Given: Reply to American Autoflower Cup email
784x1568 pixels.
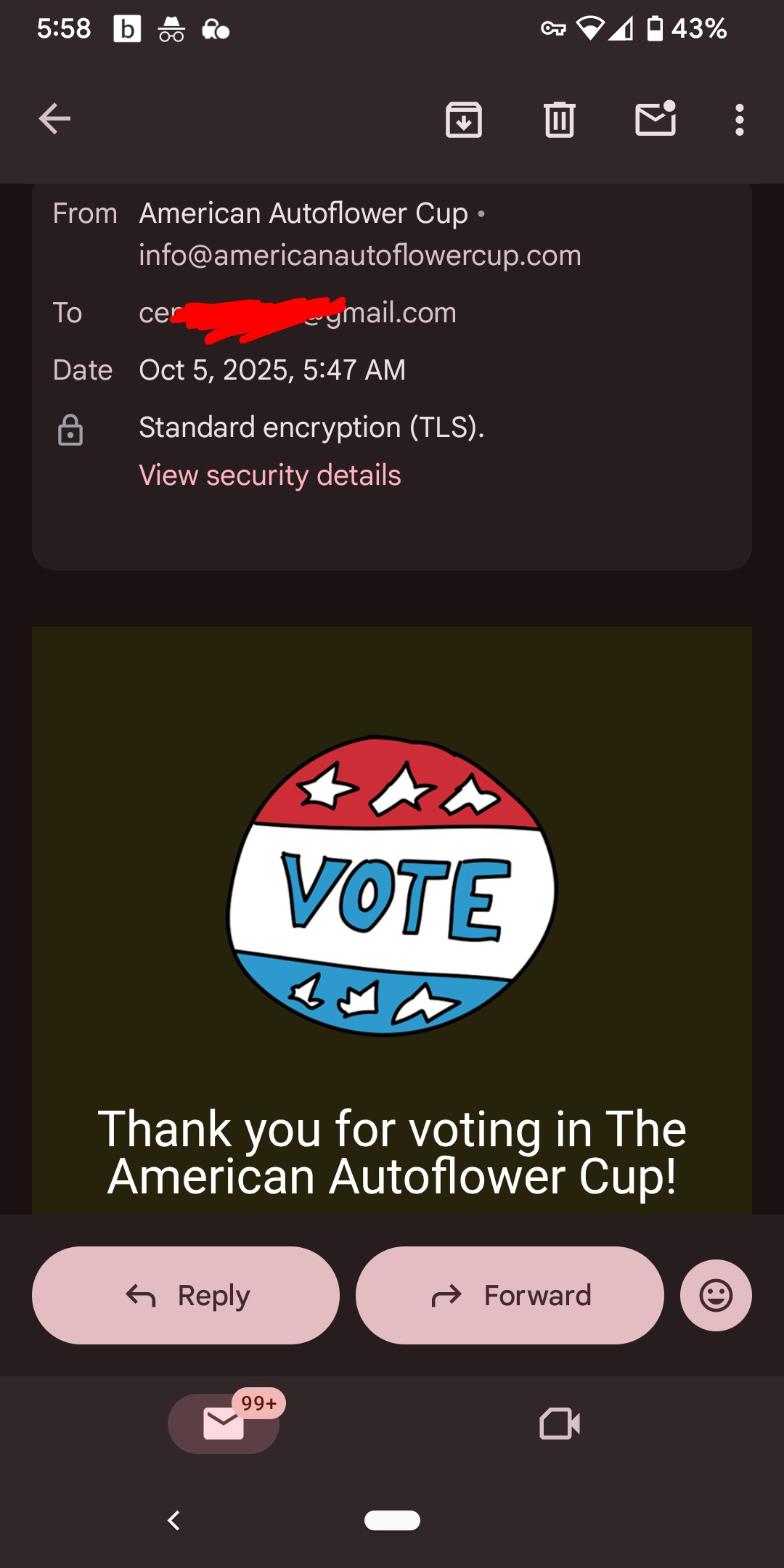Looking at the screenshot, I should (x=186, y=1295).
